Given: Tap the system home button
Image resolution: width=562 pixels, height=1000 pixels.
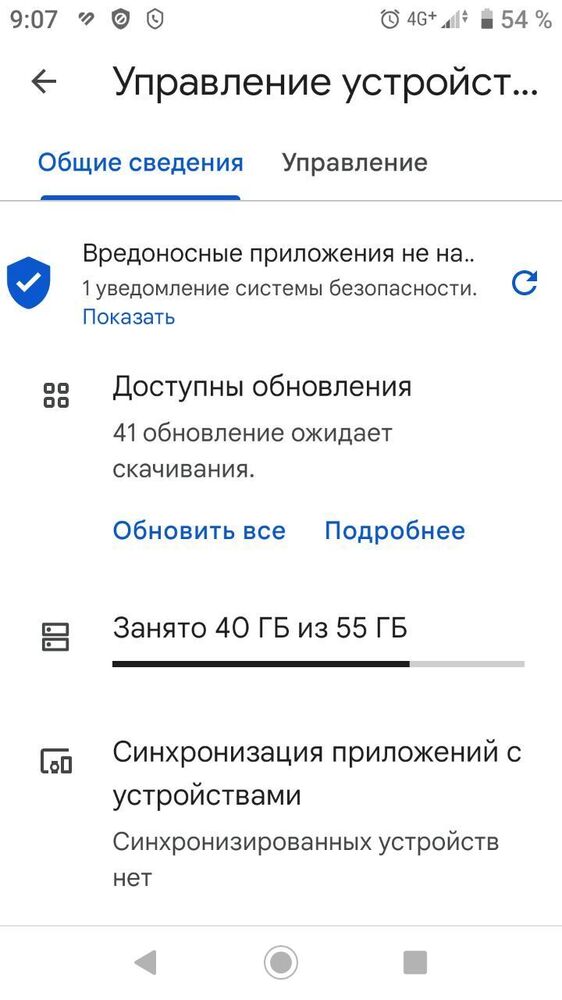Looking at the screenshot, I should tap(281, 962).
